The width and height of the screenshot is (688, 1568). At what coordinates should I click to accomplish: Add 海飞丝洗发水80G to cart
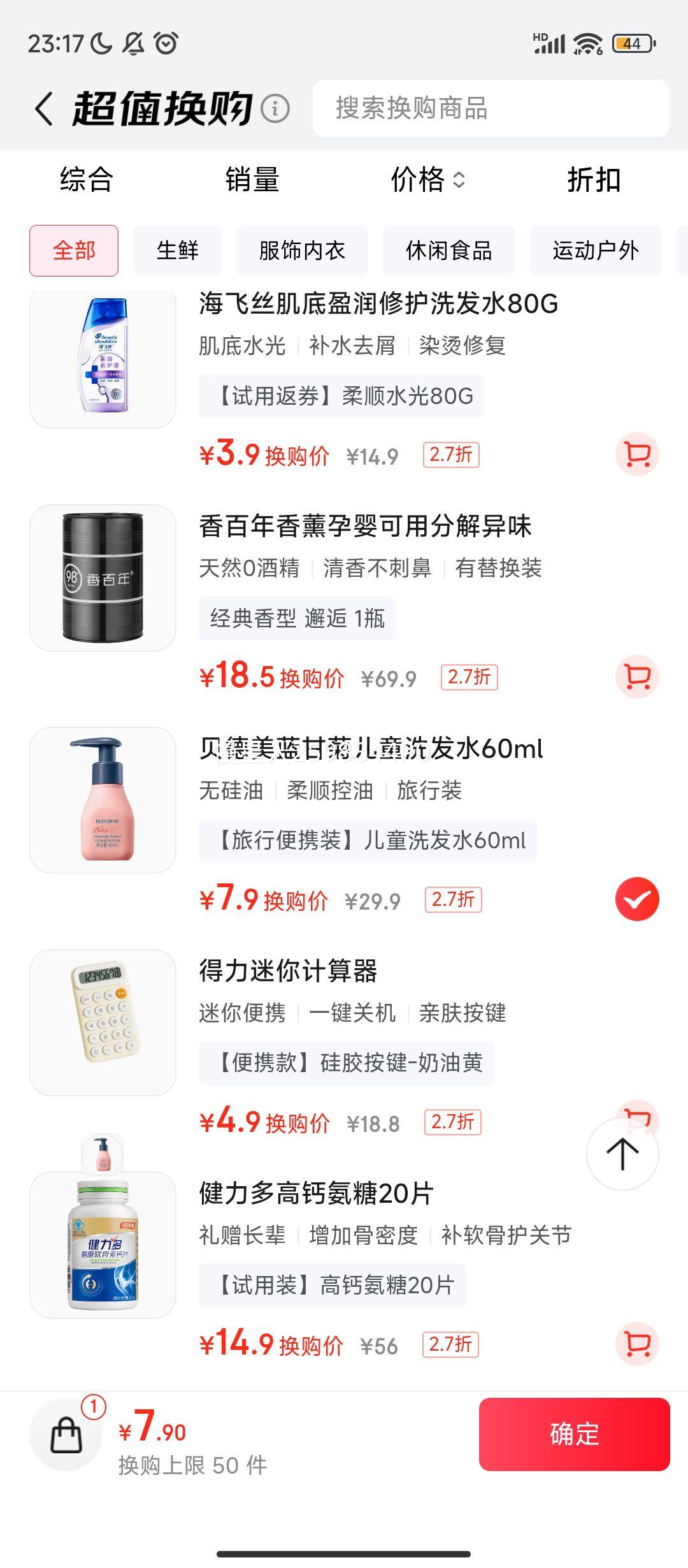(637, 454)
